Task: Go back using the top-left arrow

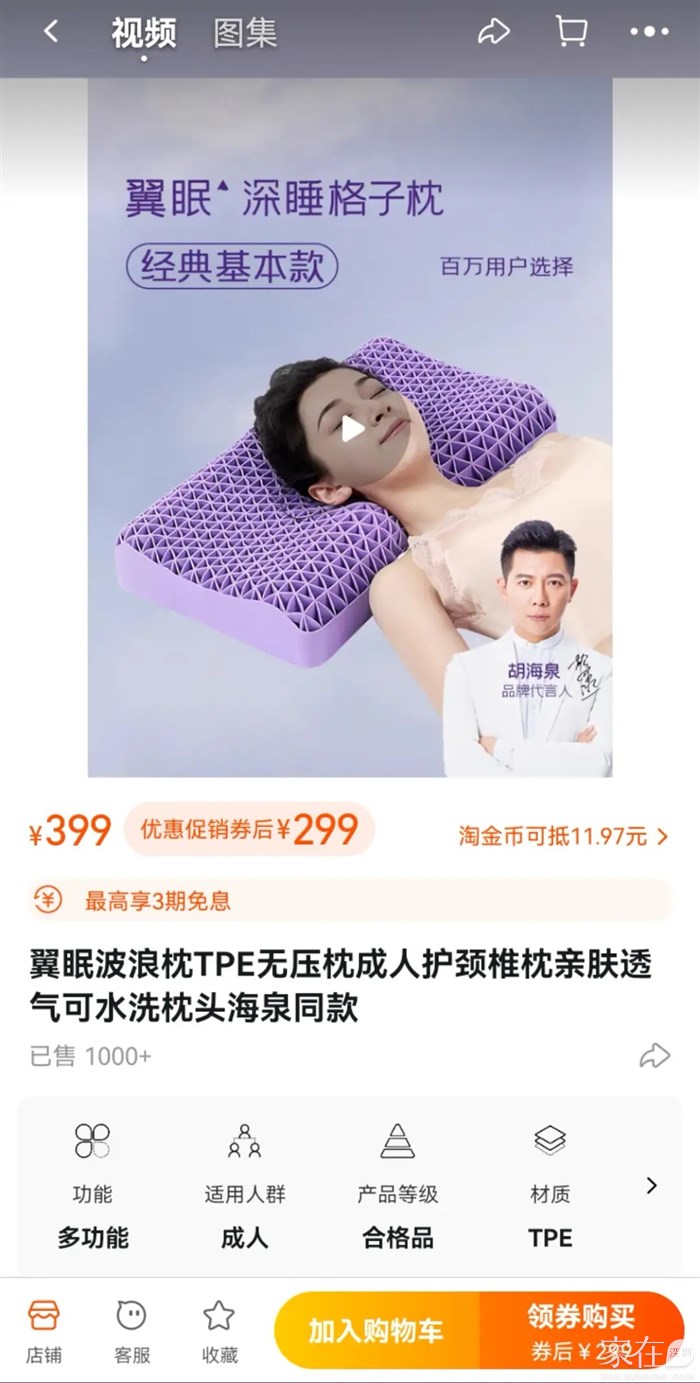Action: coord(50,33)
